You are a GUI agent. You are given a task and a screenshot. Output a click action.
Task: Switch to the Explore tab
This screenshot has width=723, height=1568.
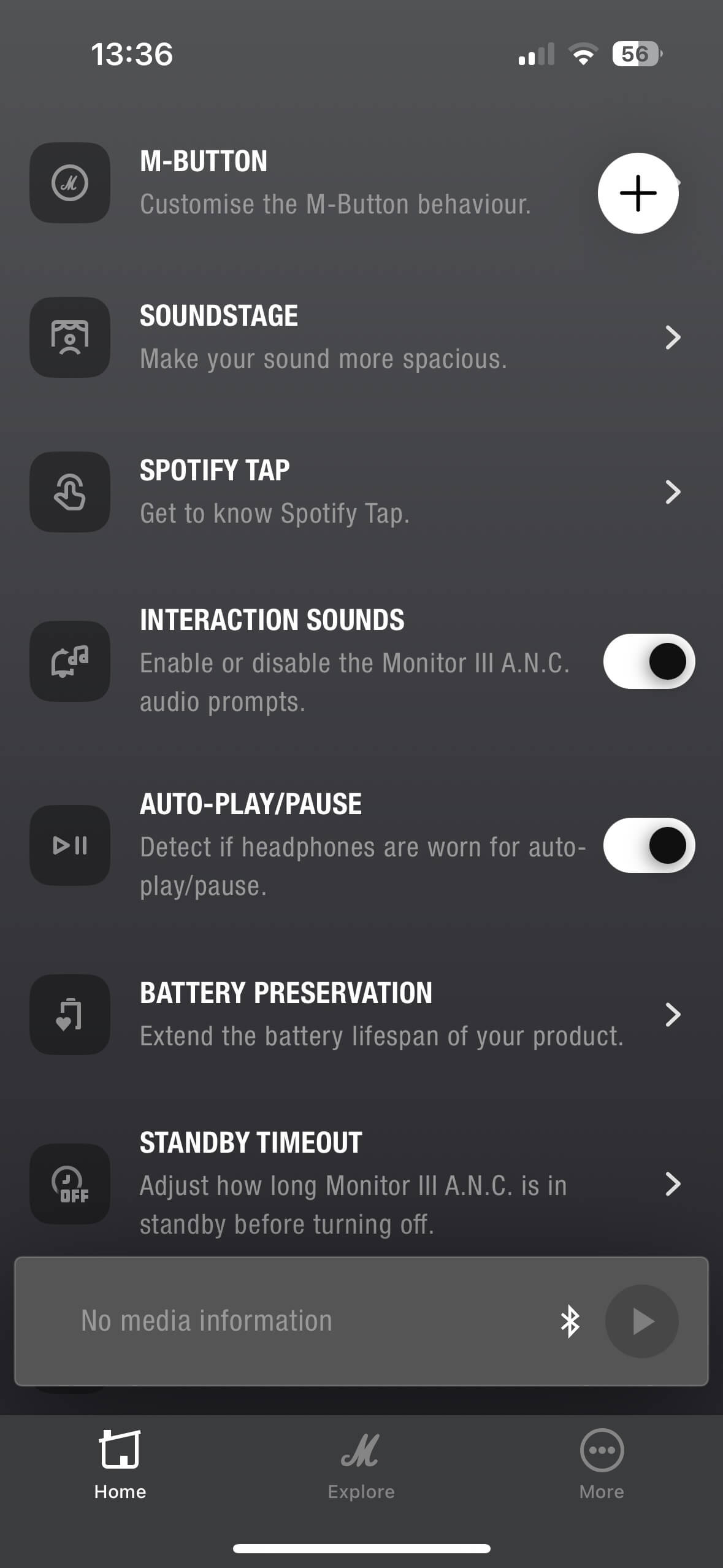point(361,1464)
